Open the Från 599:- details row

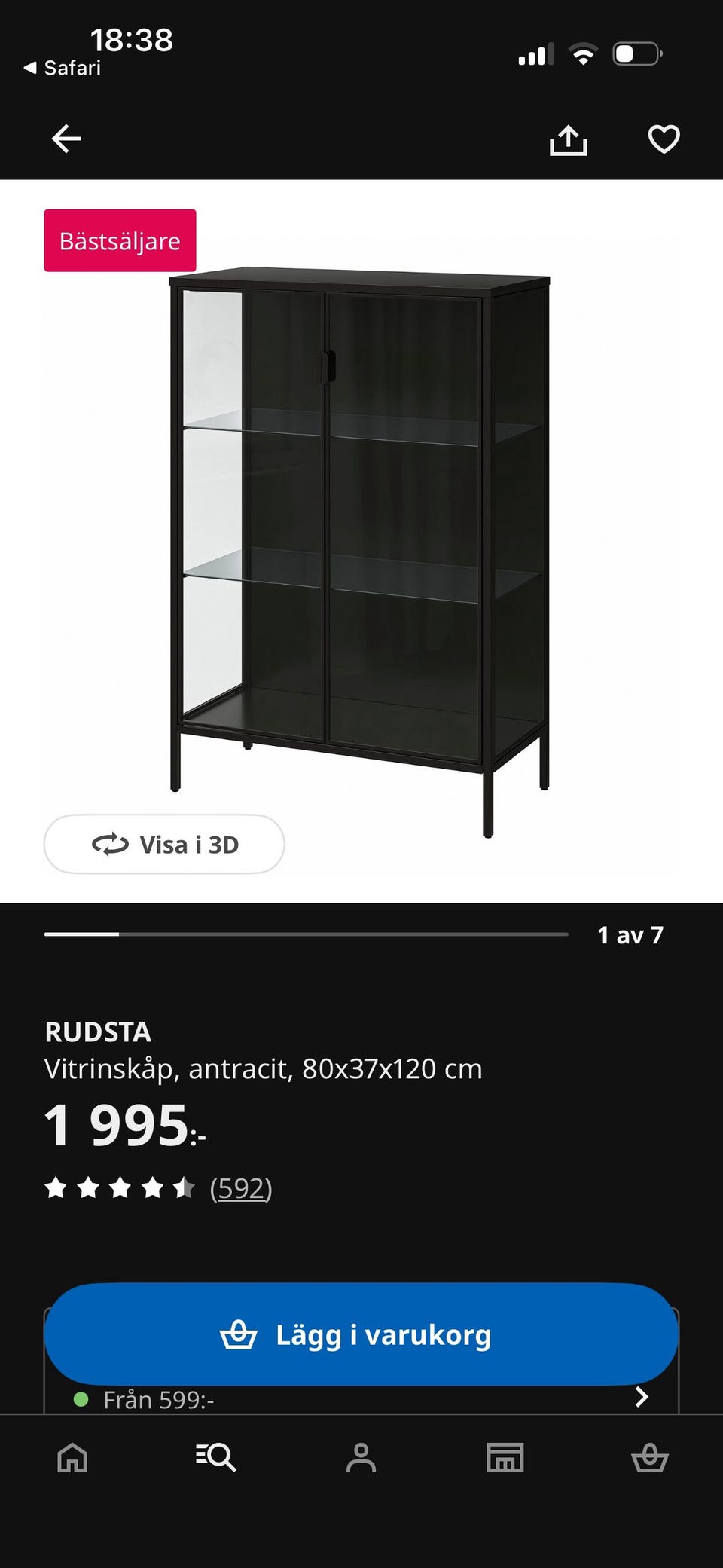[x=159, y=1399]
